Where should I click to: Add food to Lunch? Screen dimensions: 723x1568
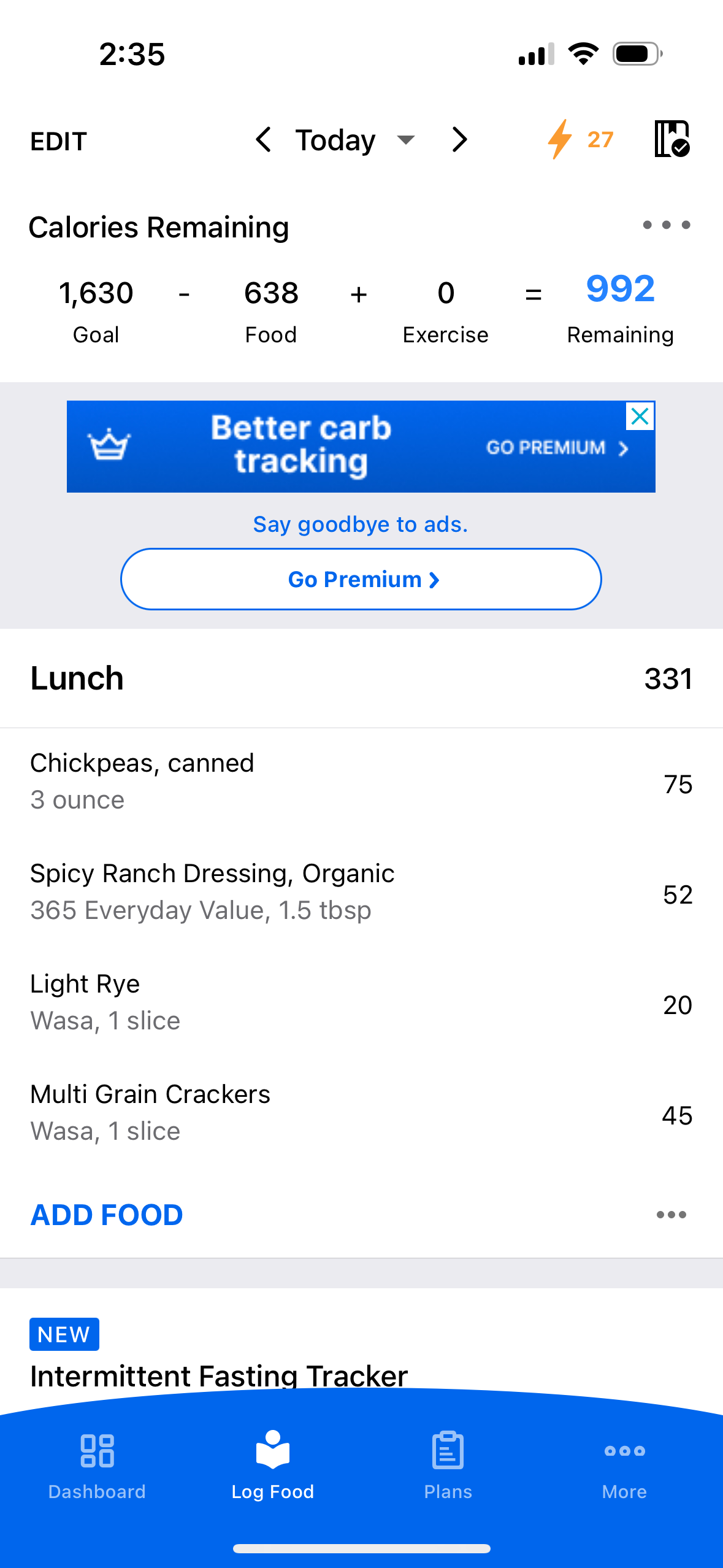click(107, 1215)
